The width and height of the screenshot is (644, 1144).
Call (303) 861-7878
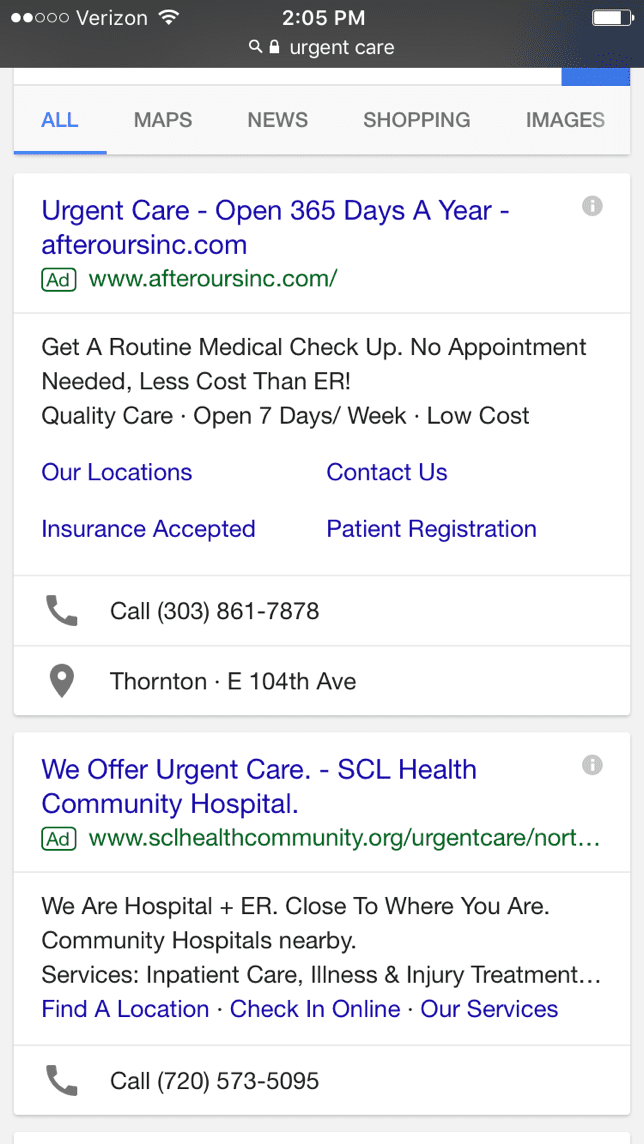[214, 611]
